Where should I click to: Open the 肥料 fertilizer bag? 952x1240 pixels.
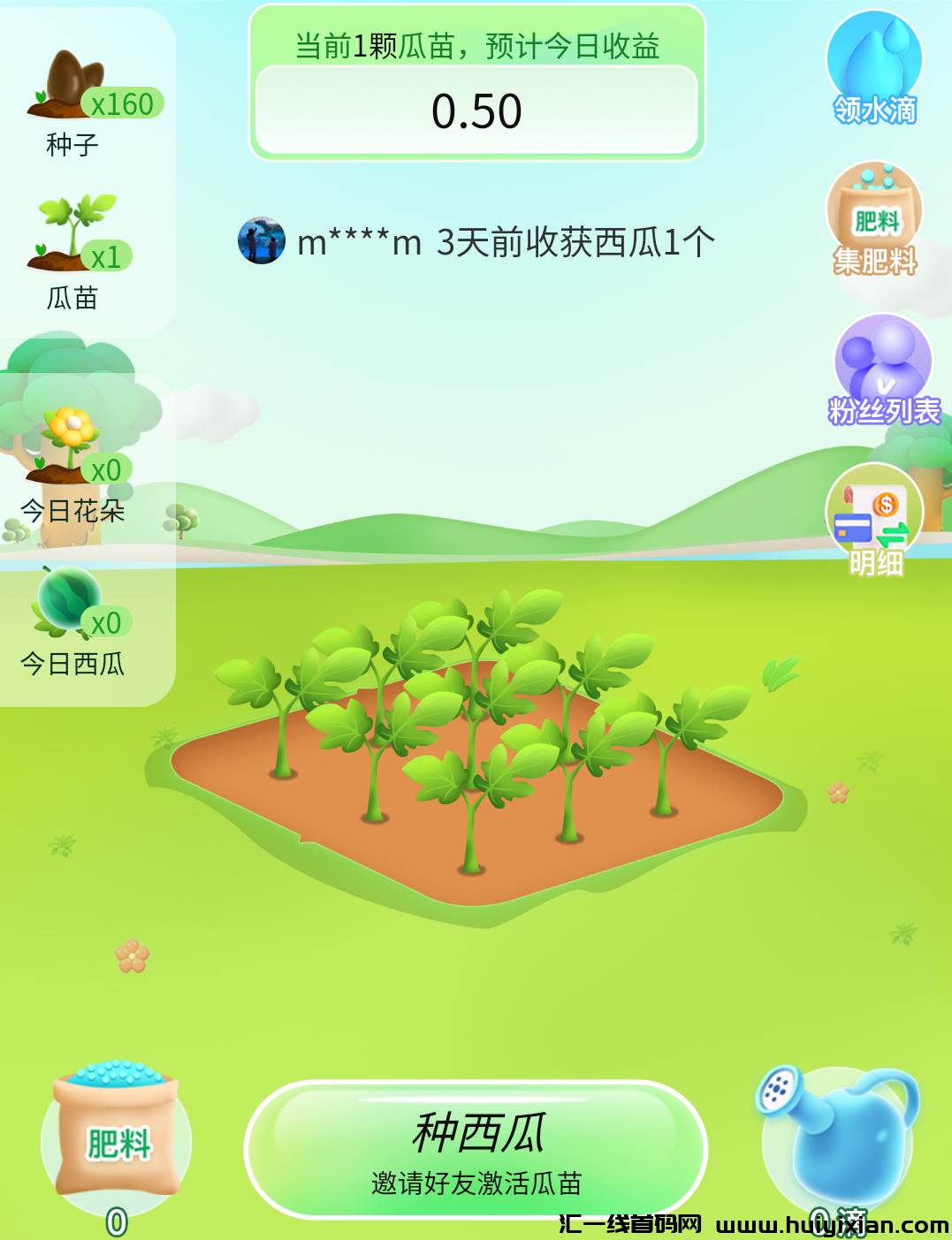[x=118, y=1140]
